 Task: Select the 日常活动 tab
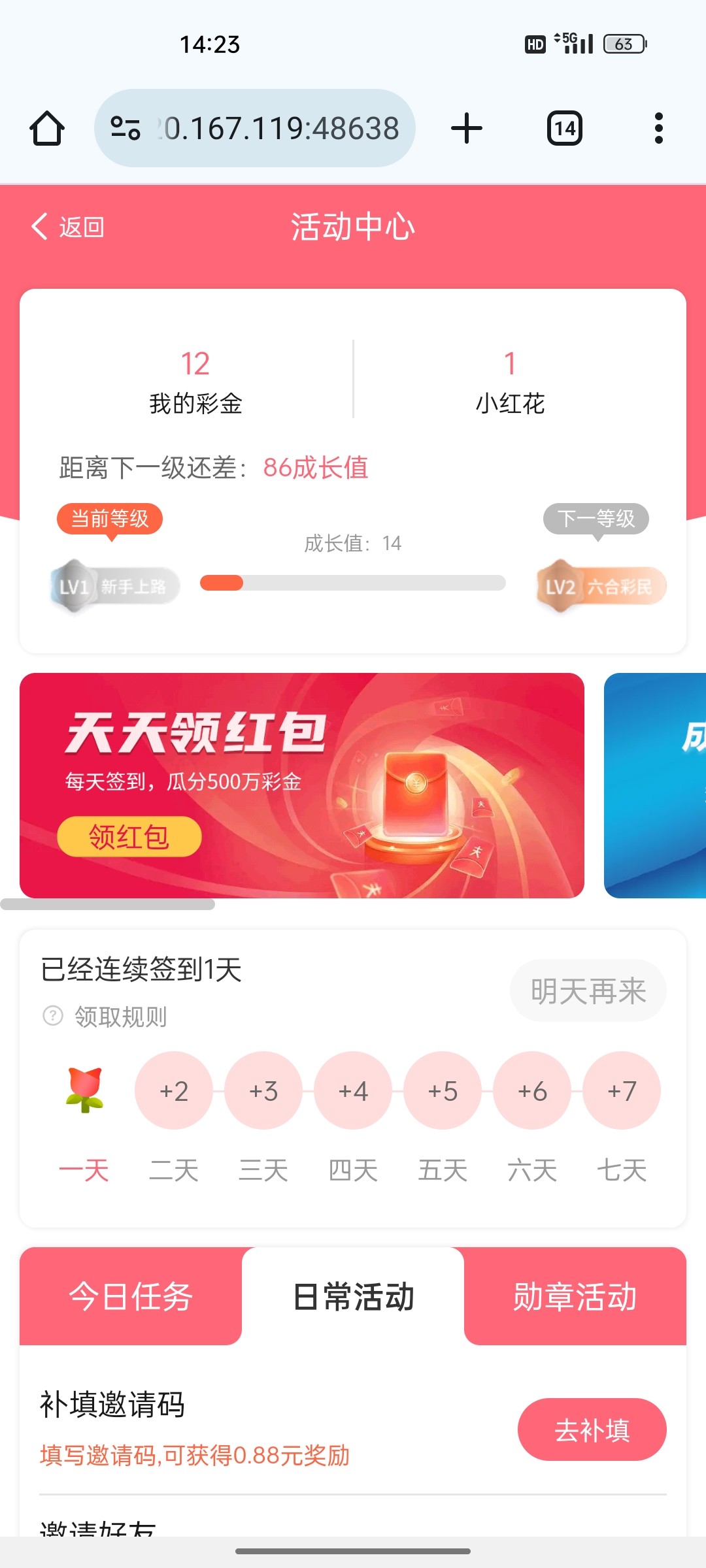(353, 1296)
